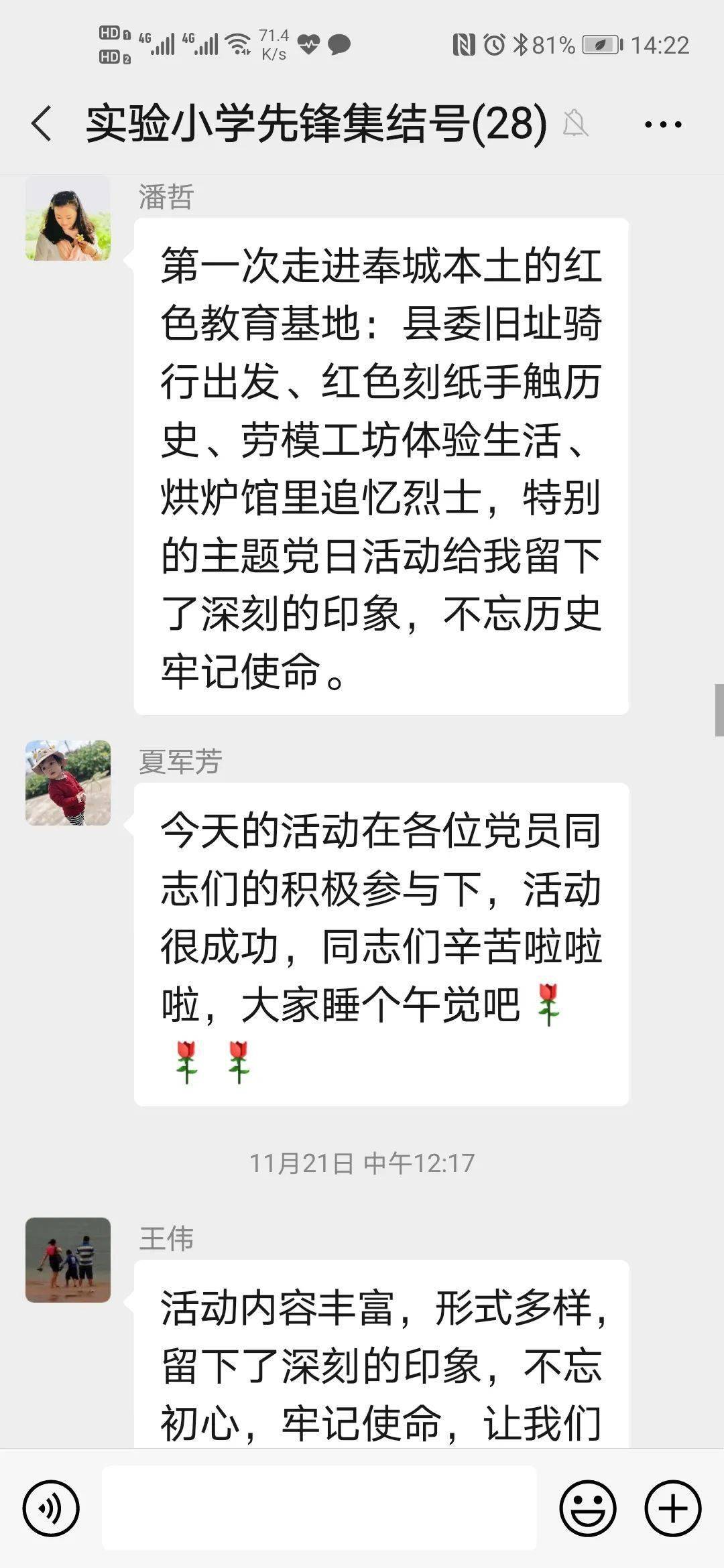Open the emoji picker

tap(588, 1508)
